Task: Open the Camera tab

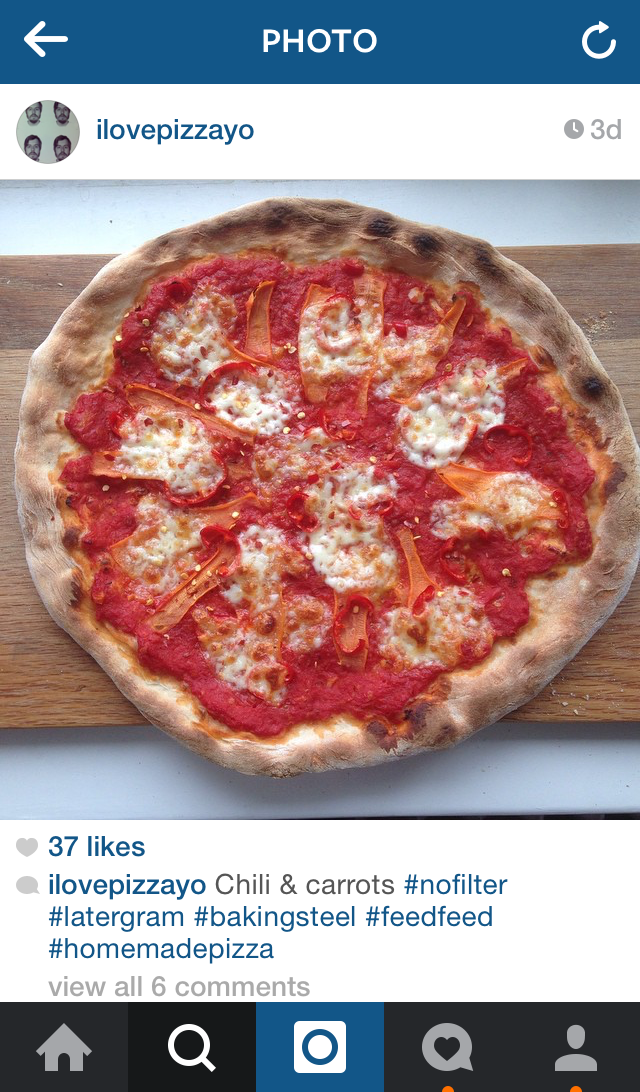Action: [320, 1047]
